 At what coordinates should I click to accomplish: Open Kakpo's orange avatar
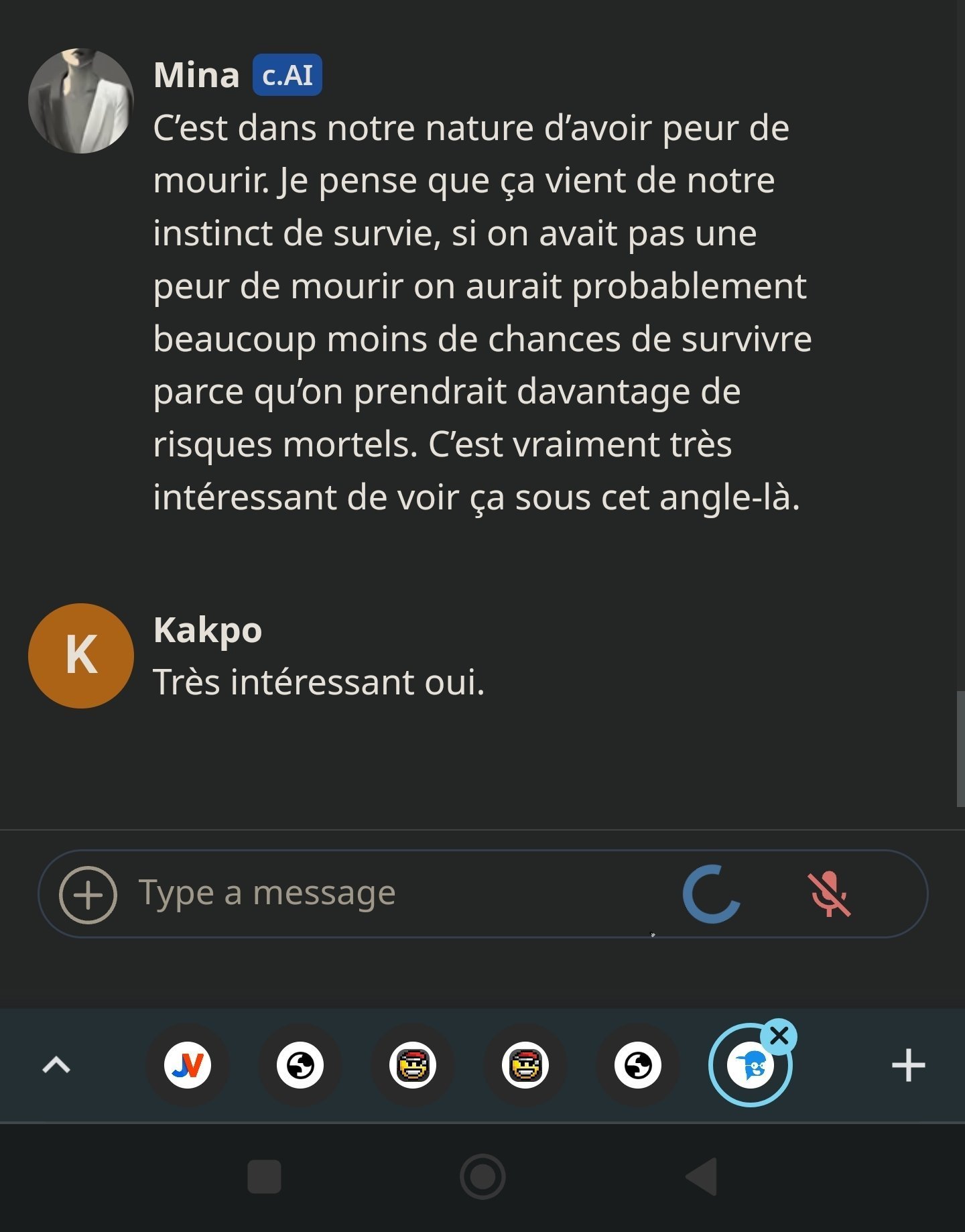(x=81, y=655)
